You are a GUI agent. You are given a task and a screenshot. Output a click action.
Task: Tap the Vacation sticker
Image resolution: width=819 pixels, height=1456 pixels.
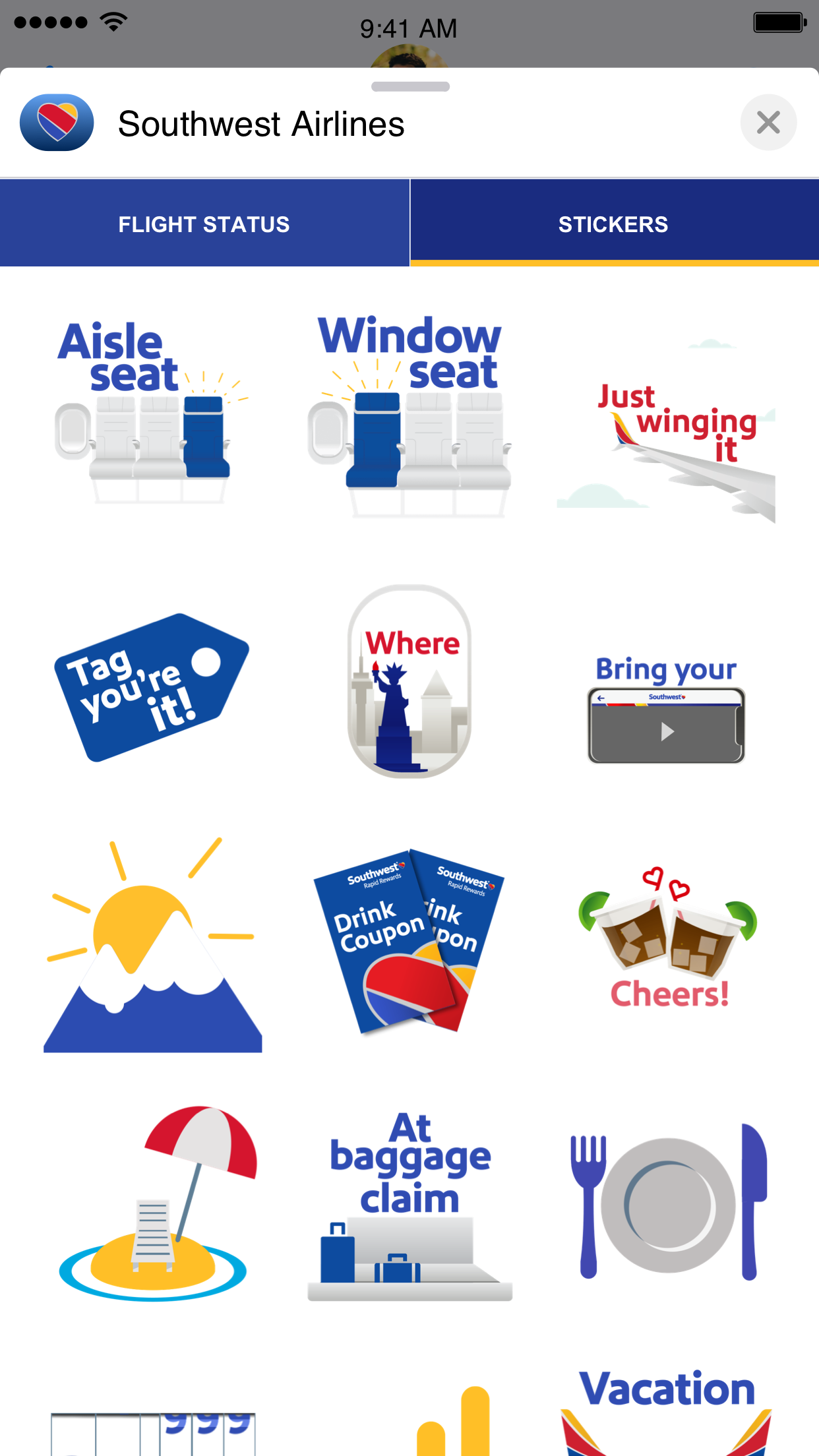667,1411
